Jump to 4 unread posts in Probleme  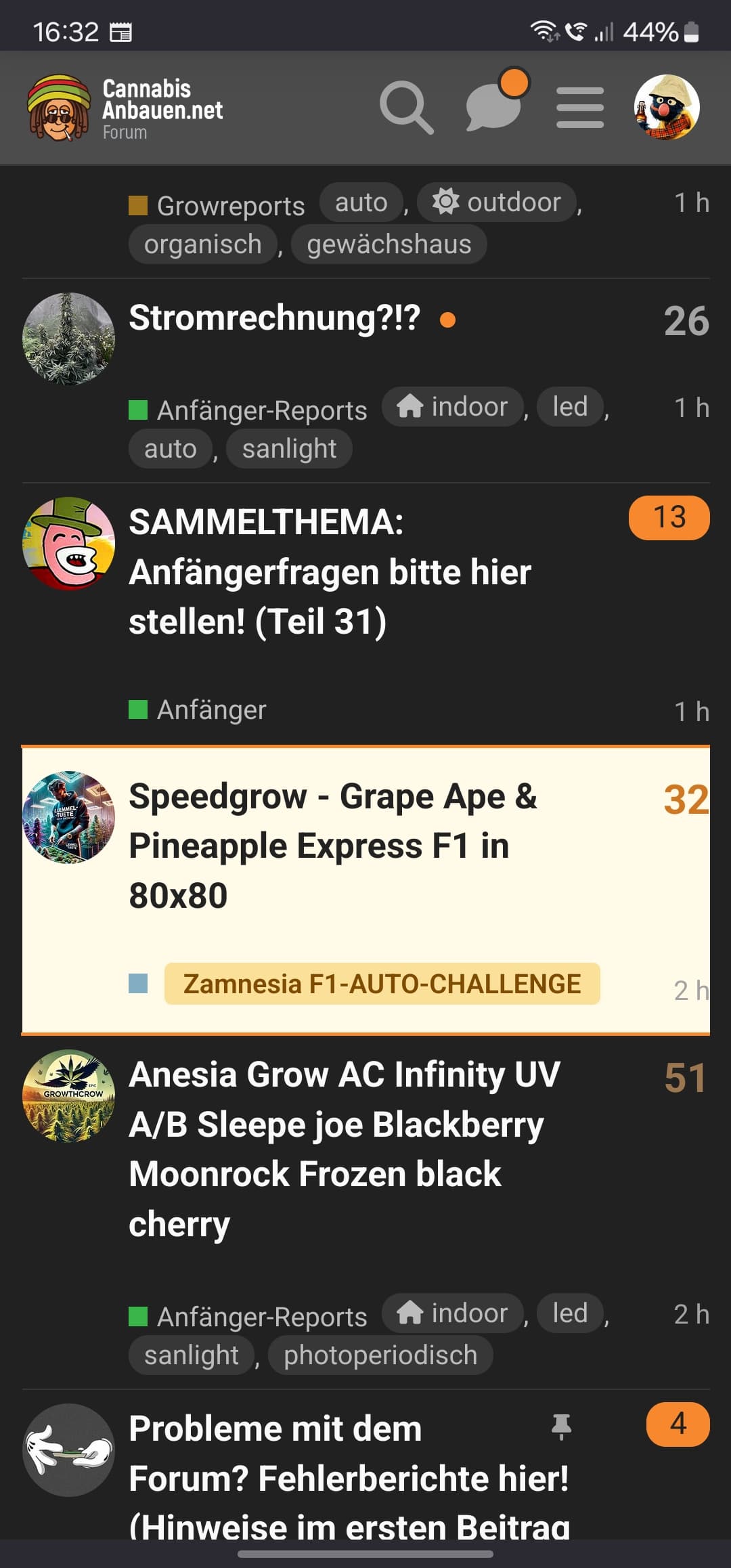[678, 1424]
